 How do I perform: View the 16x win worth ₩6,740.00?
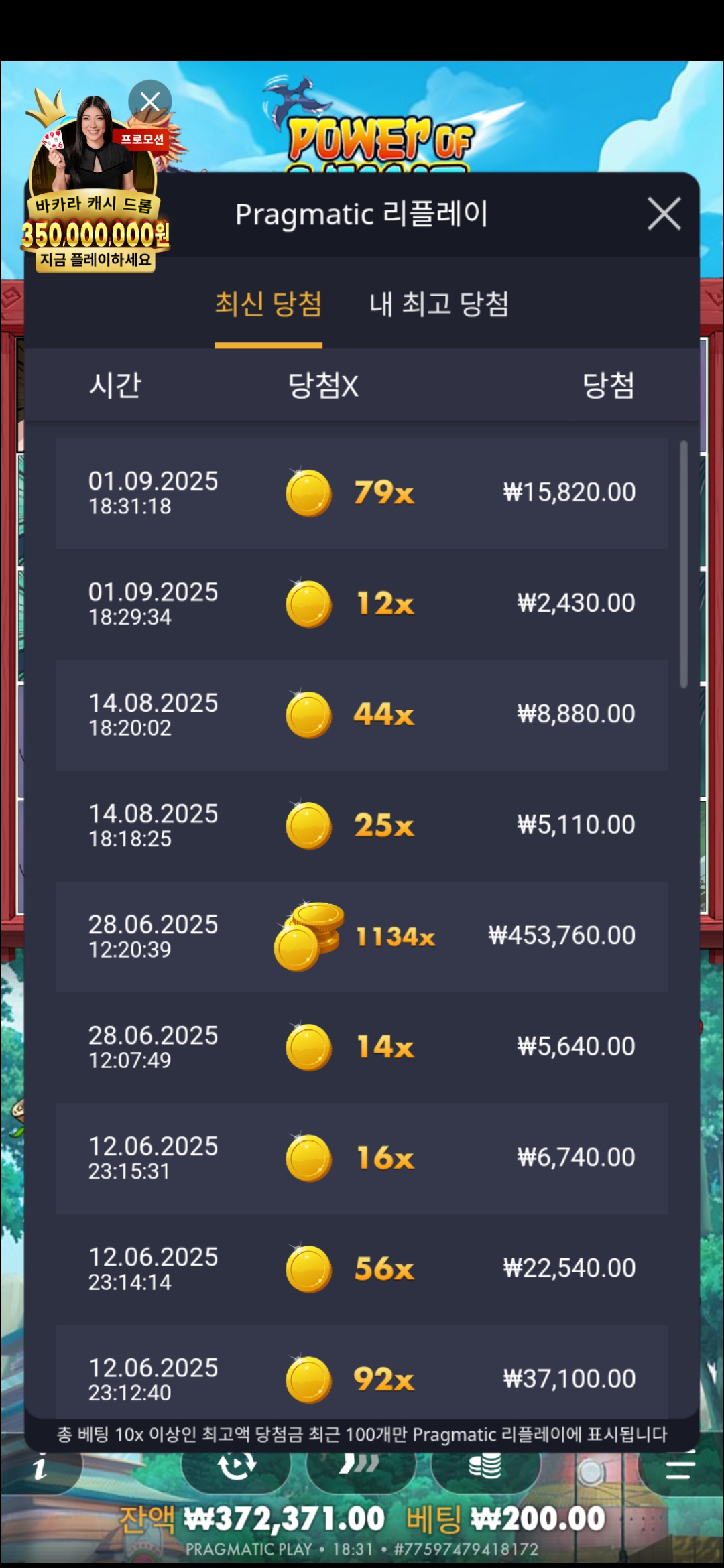click(x=361, y=1158)
